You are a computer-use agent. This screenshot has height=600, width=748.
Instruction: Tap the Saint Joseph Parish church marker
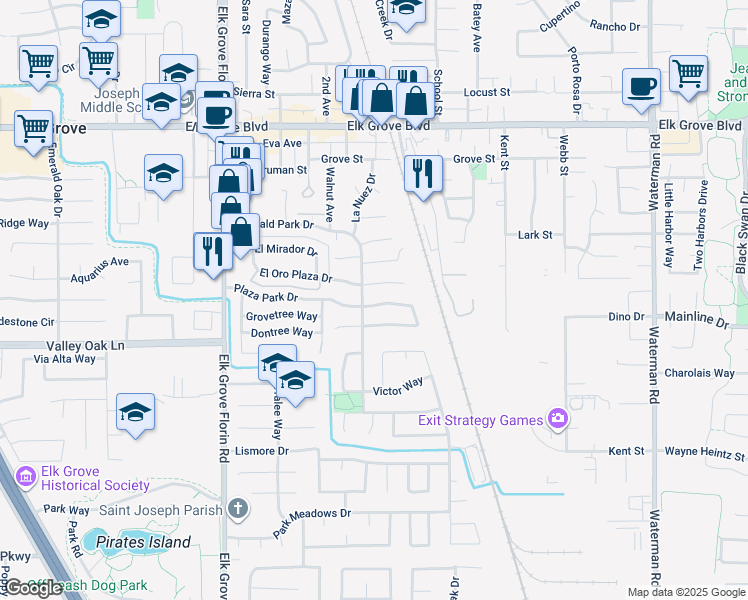[x=237, y=508]
